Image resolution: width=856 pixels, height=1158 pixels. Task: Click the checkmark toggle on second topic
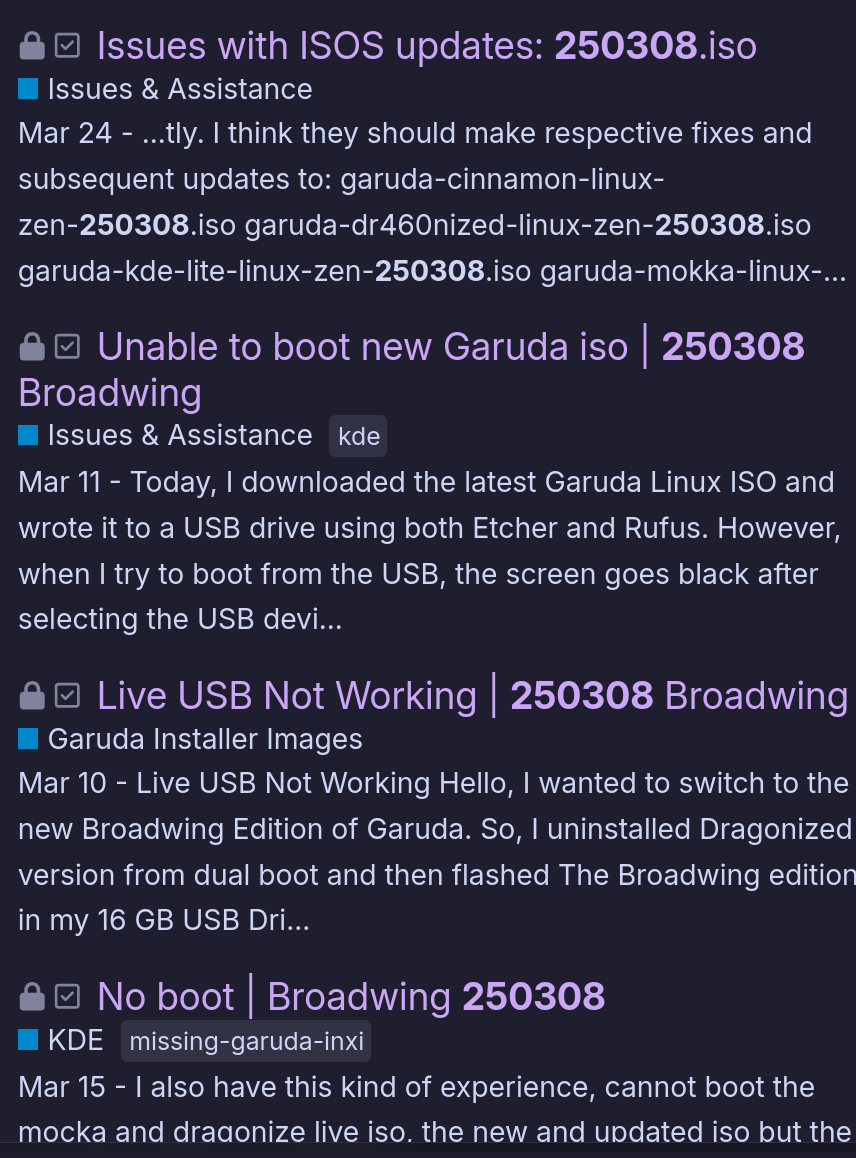pyautogui.click(x=67, y=346)
